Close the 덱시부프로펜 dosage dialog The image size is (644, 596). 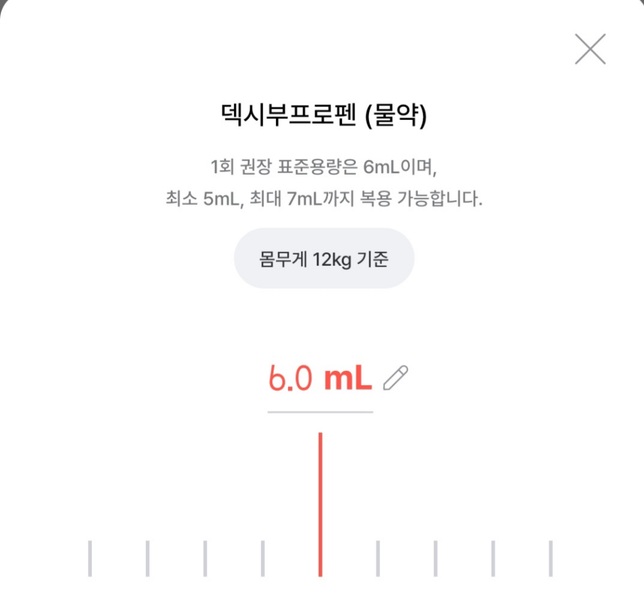(x=590, y=48)
